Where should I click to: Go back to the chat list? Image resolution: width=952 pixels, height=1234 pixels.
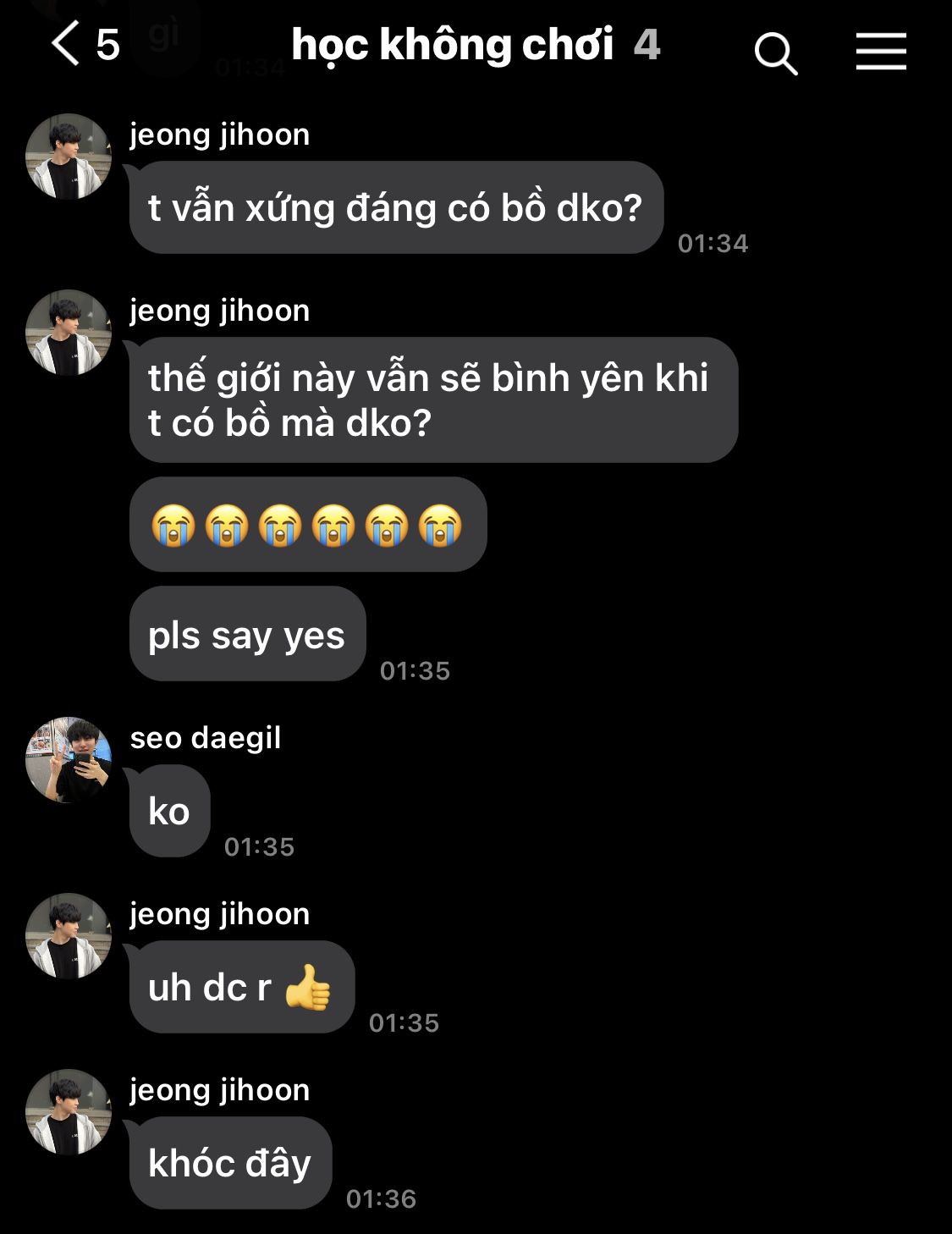coord(66,44)
